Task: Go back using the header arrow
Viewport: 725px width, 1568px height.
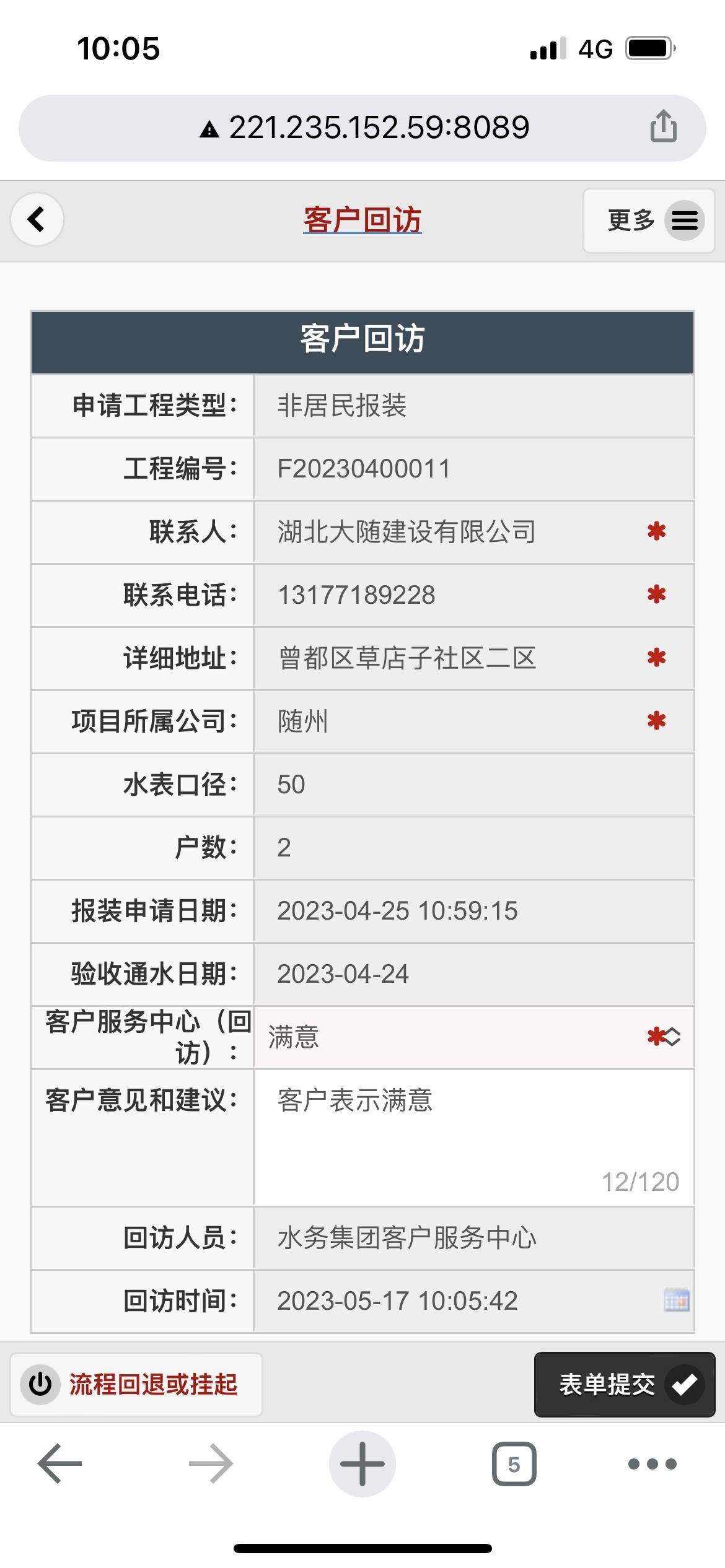Action: [x=37, y=219]
